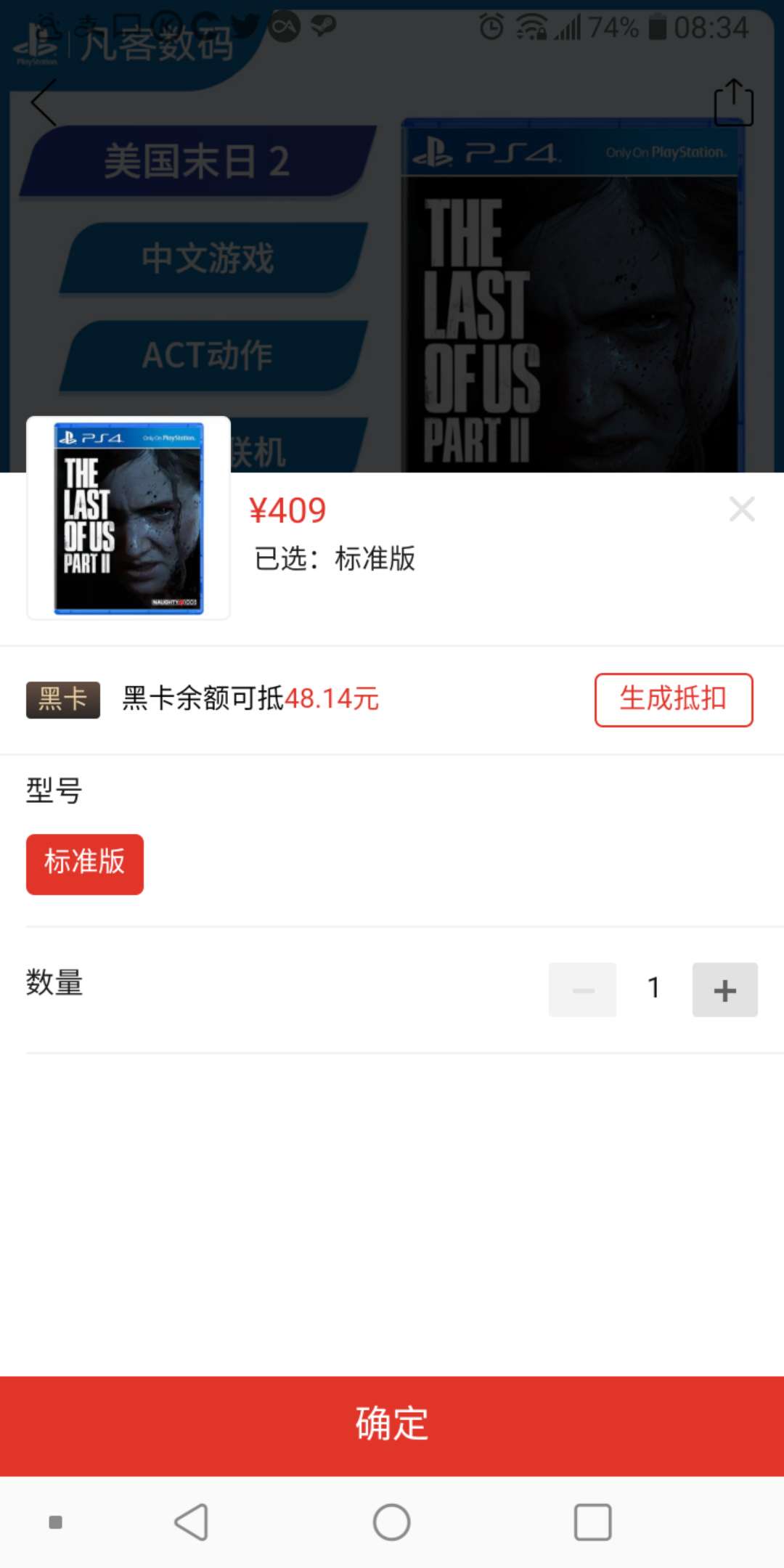Image resolution: width=784 pixels, height=1568 pixels.
Task: Increase quantity with the plus button
Action: pos(724,989)
